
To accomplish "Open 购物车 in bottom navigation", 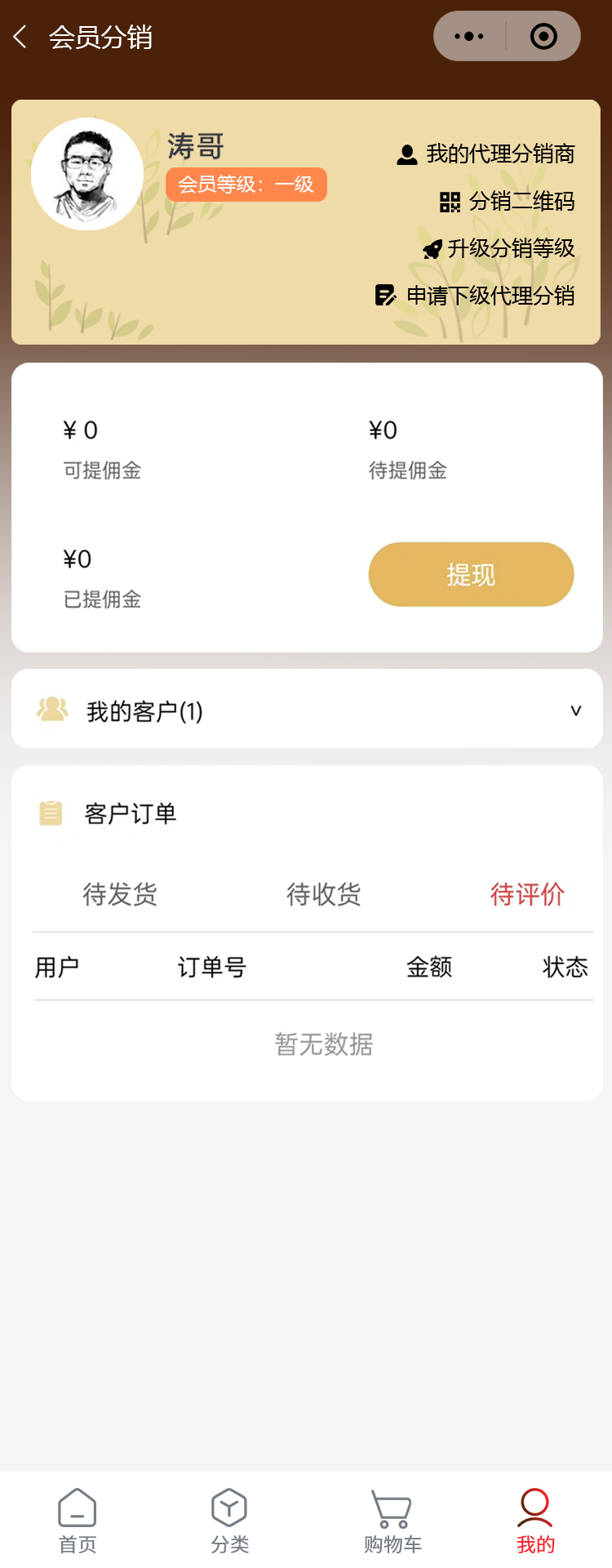I will pyautogui.click(x=392, y=1521).
